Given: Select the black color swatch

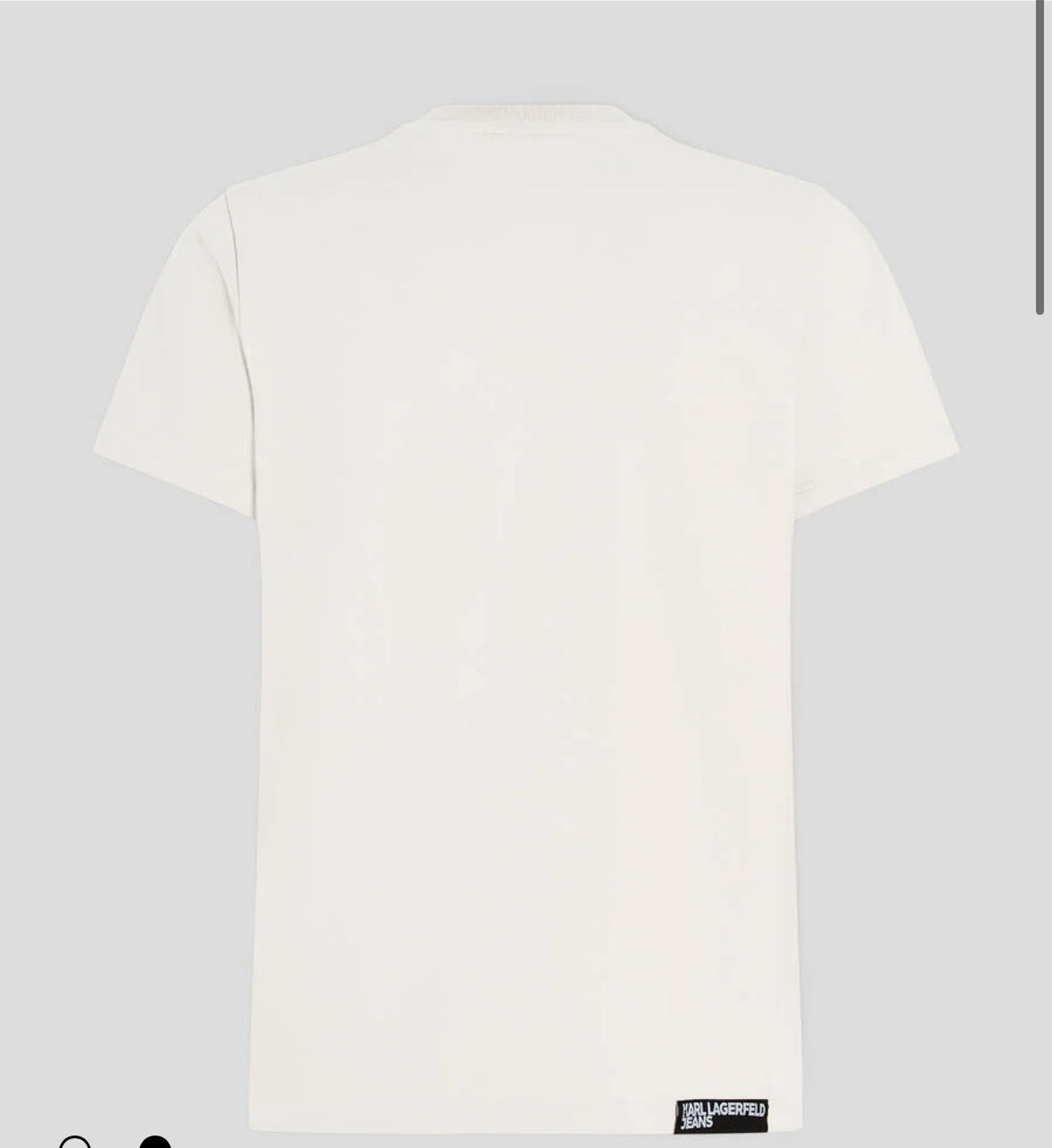Looking at the screenshot, I should 155,1143.
